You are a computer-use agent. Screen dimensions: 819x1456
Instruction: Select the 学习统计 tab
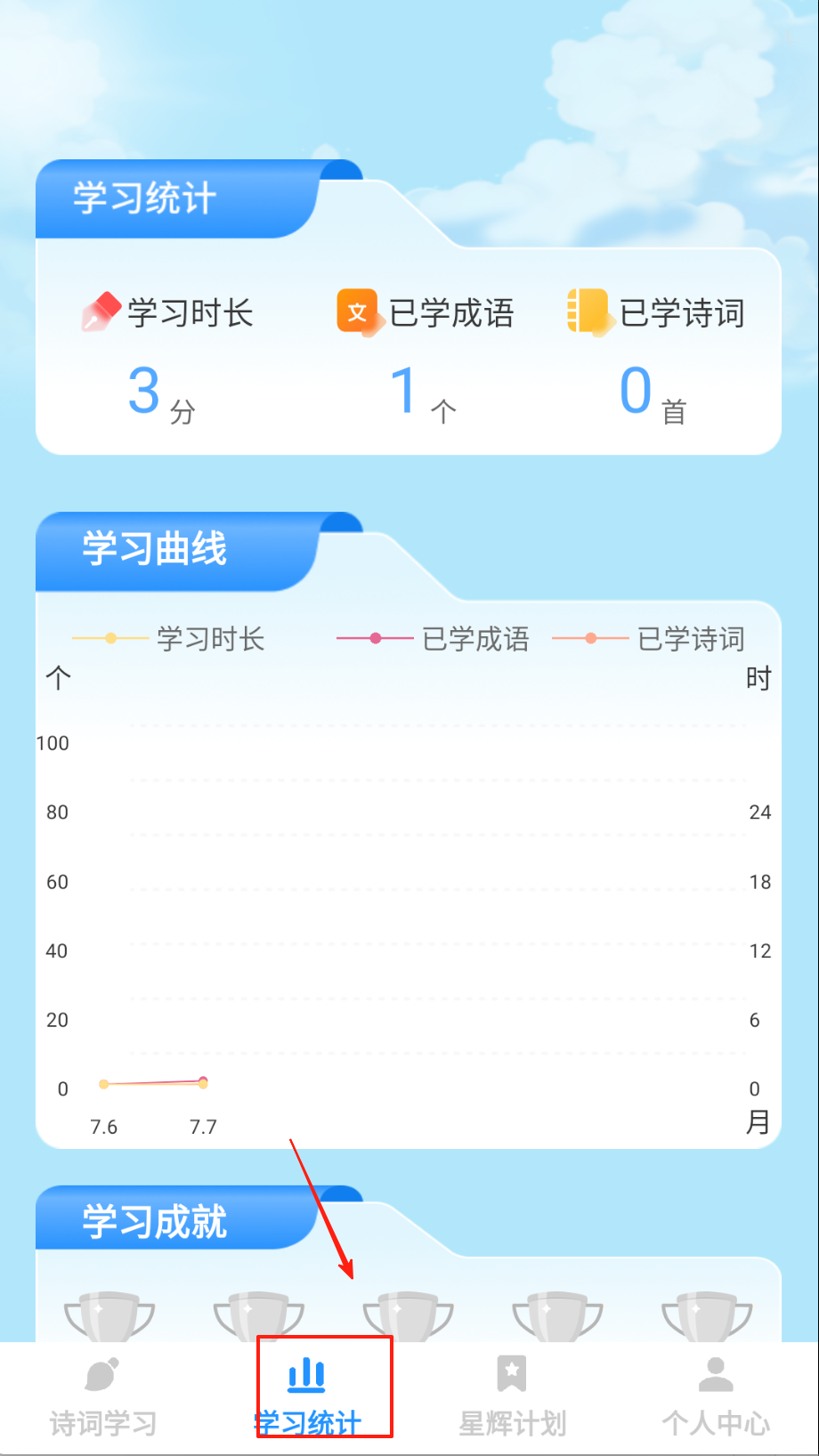[307, 1397]
